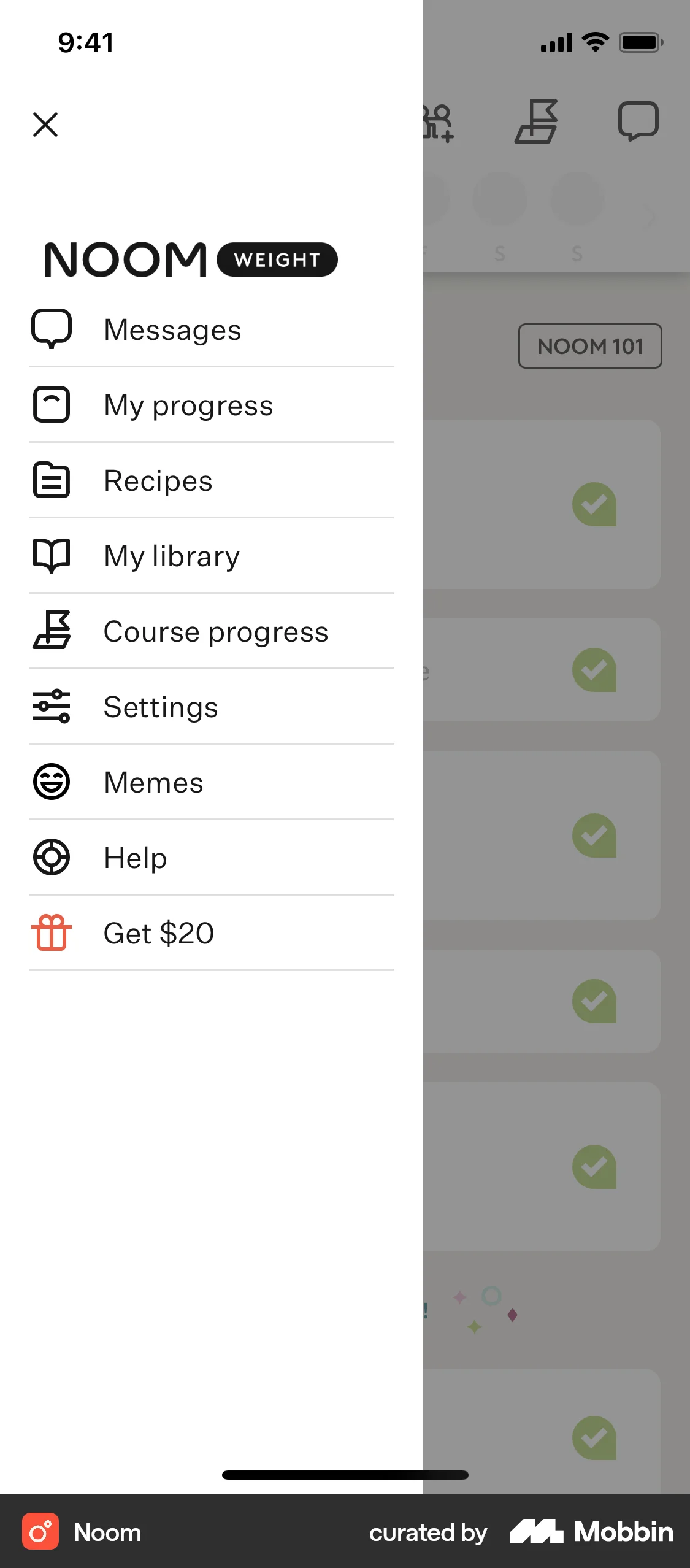Viewport: 690px width, 1568px height.
Task: Close the navigation drawer with the X
Action: click(45, 125)
